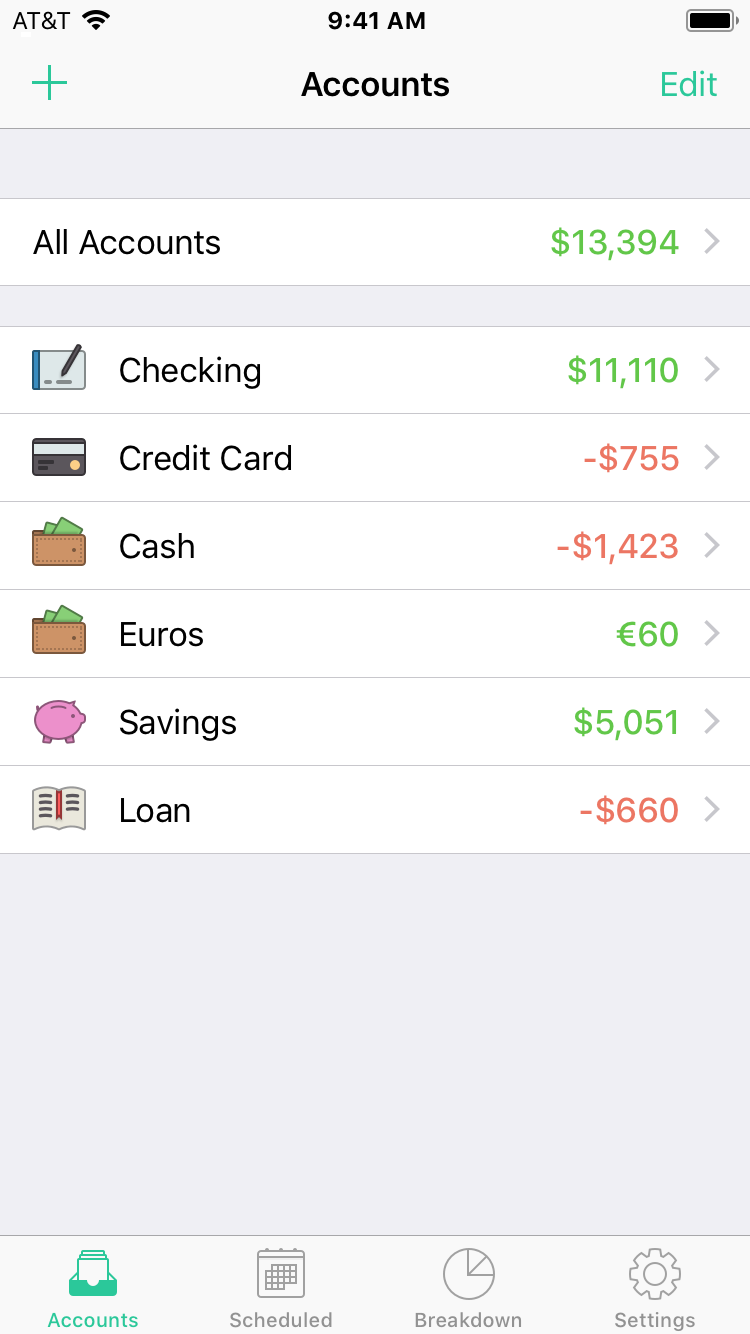Open the Euros account

pyautogui.click(x=375, y=634)
